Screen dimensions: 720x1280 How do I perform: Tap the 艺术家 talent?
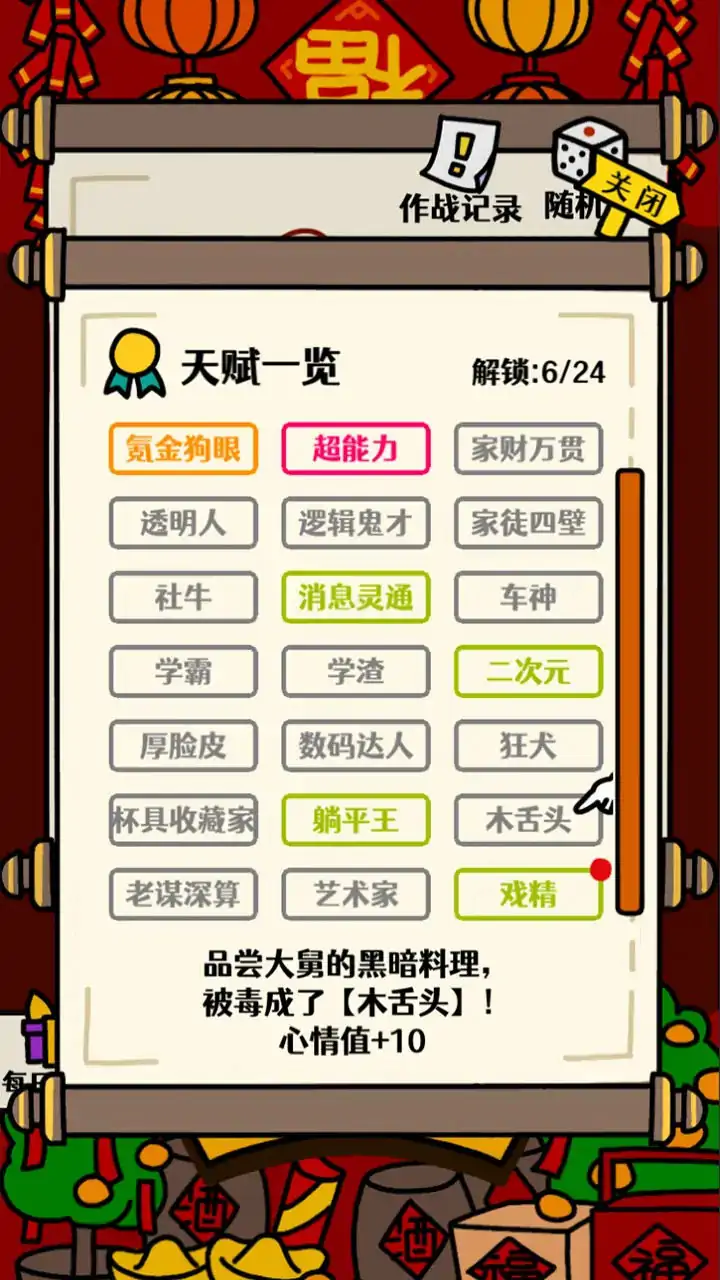(356, 894)
